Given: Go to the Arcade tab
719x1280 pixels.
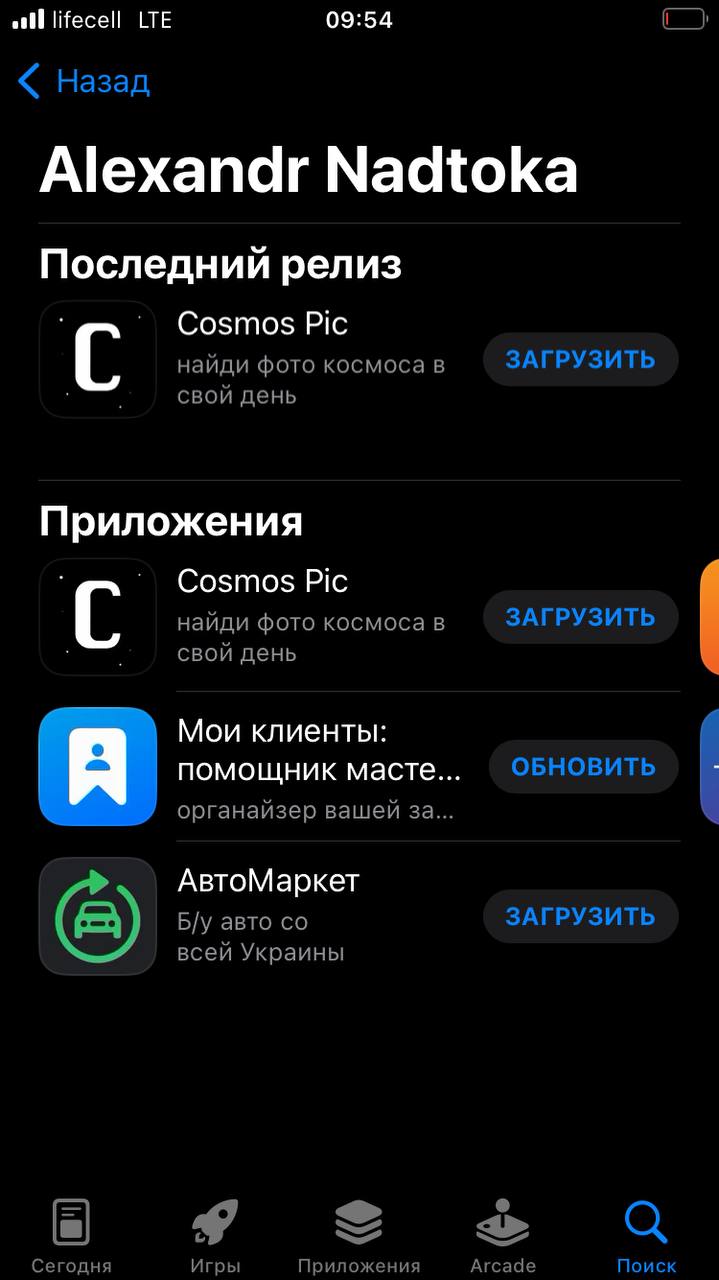Looking at the screenshot, I should pyautogui.click(x=503, y=1236).
